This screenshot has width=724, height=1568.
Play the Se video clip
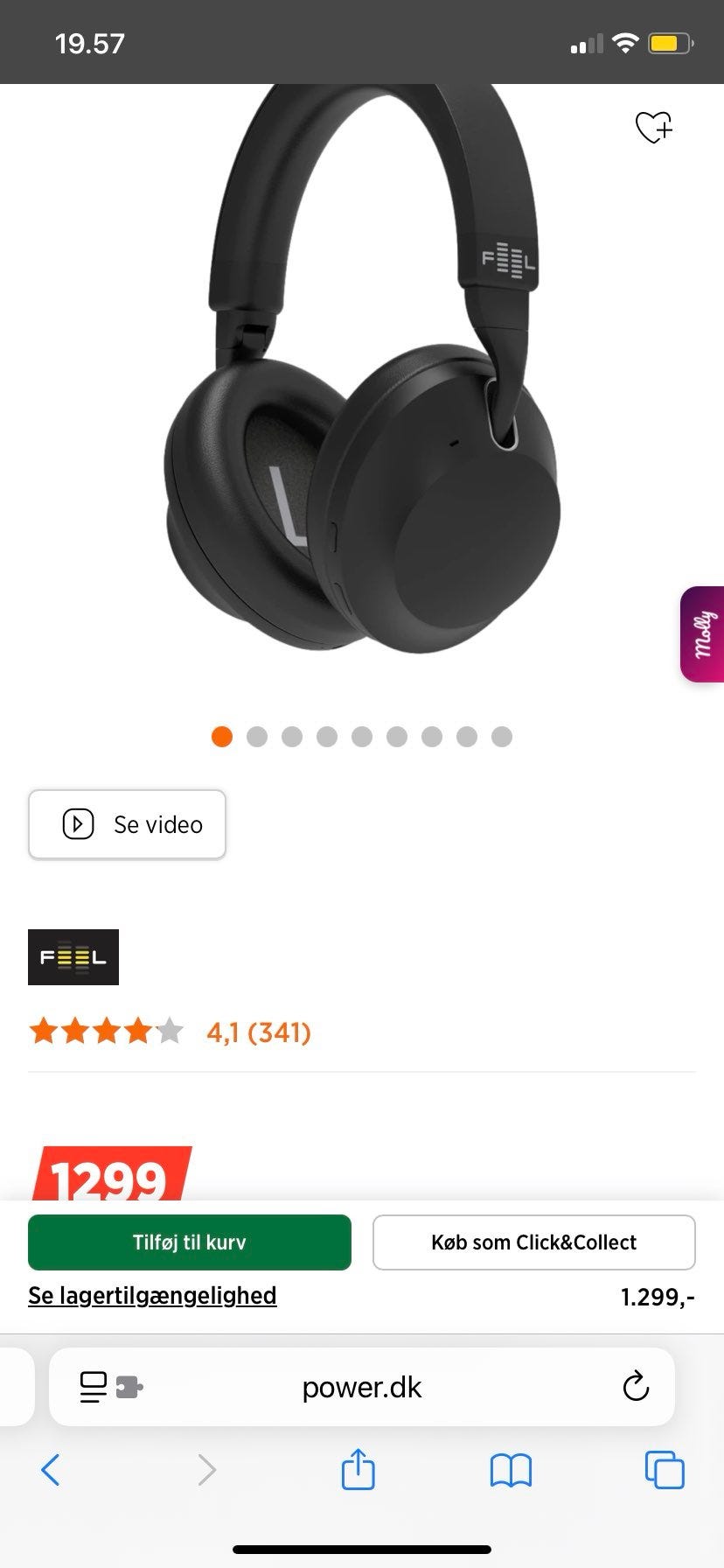128,824
